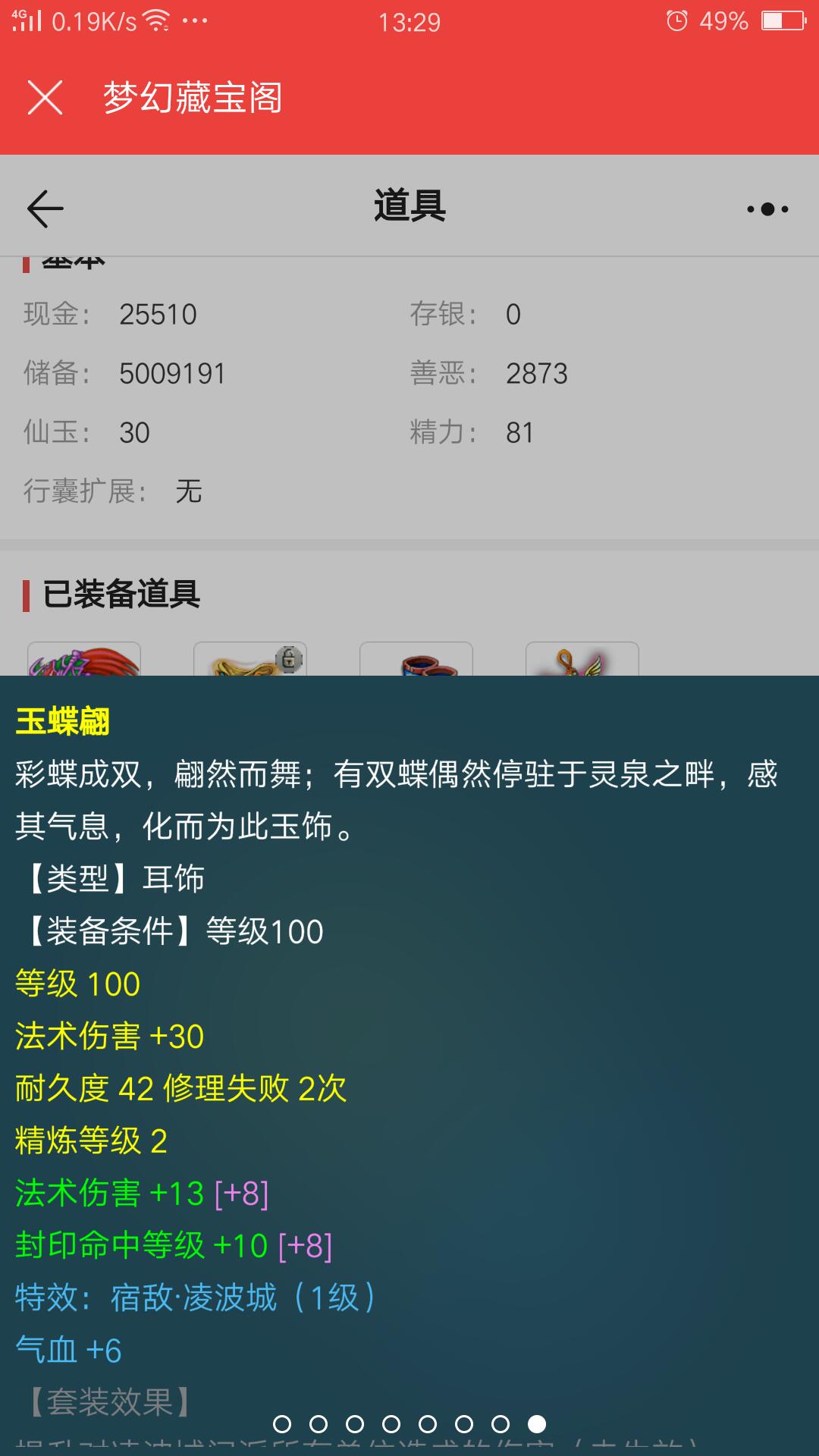Open the three-dot more options menu

point(767,209)
